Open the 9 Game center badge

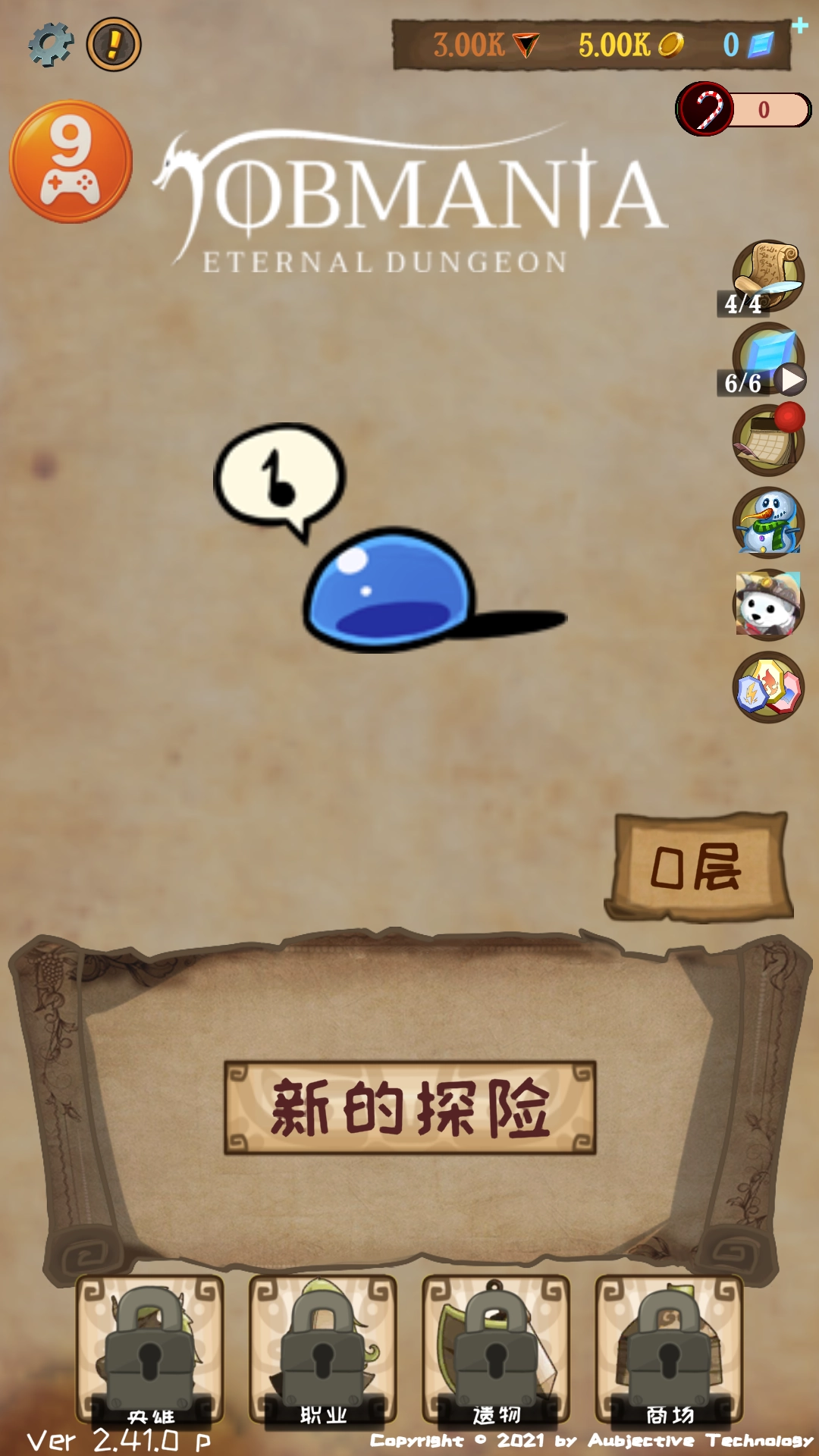(71, 162)
